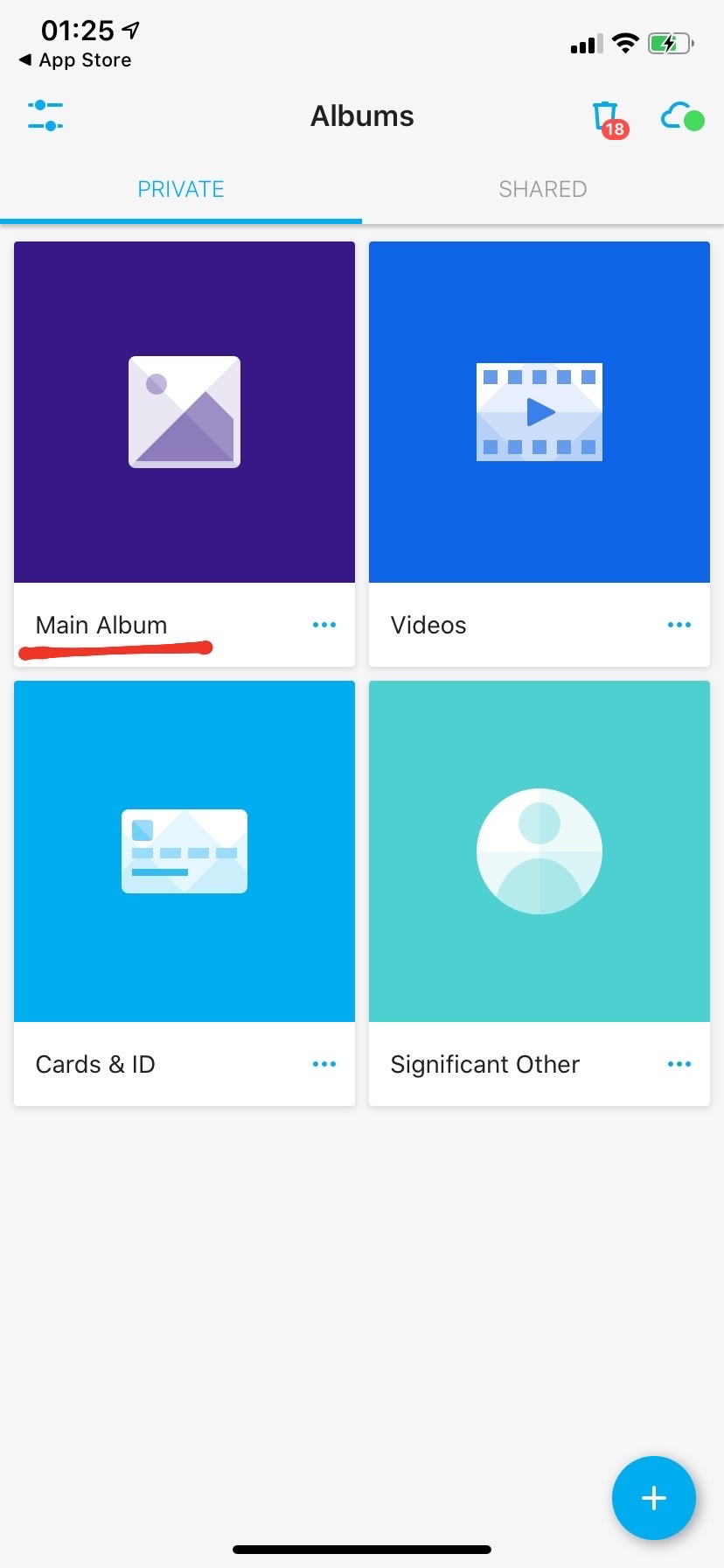Open the Main Album
This screenshot has height=1568, width=724.
tap(184, 412)
